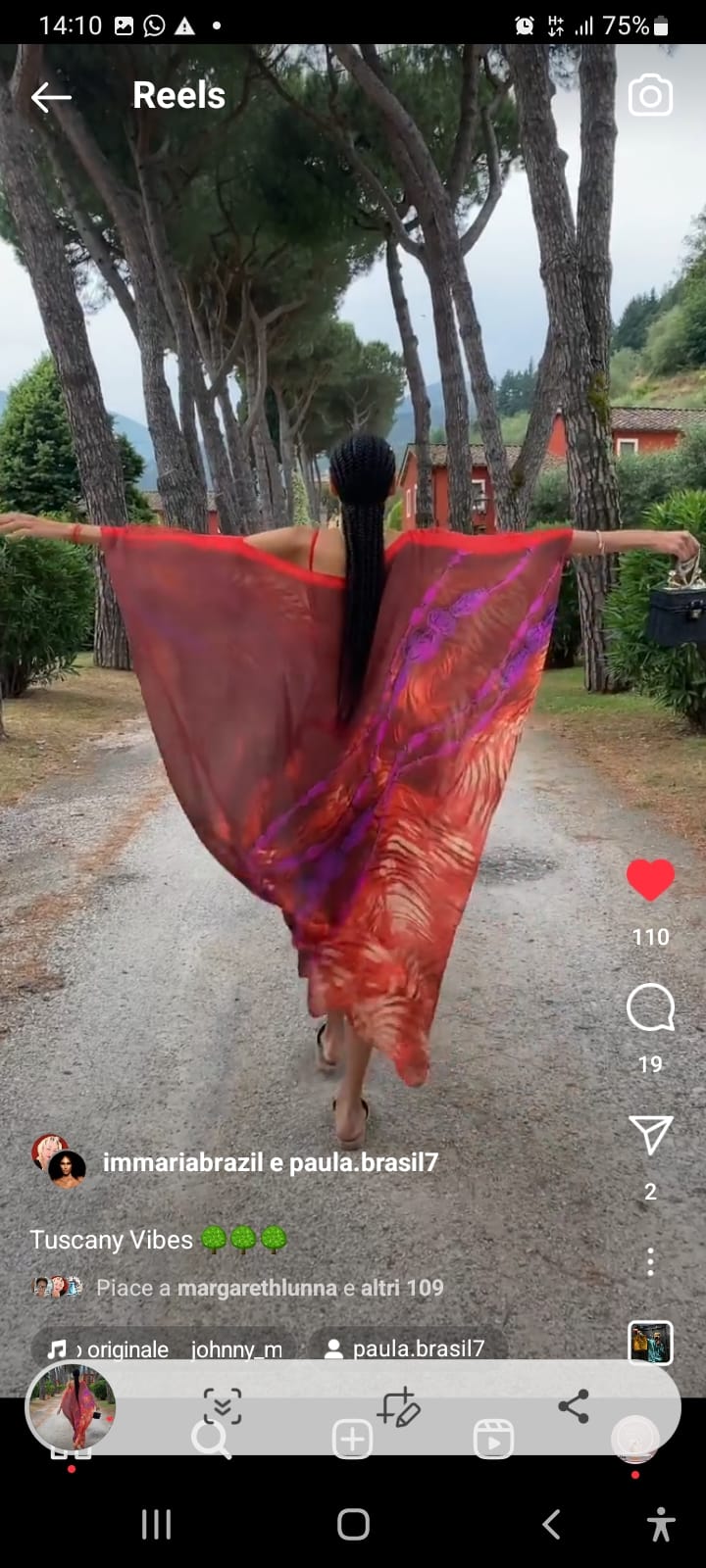Open the three-dot options menu

[x=650, y=1261]
